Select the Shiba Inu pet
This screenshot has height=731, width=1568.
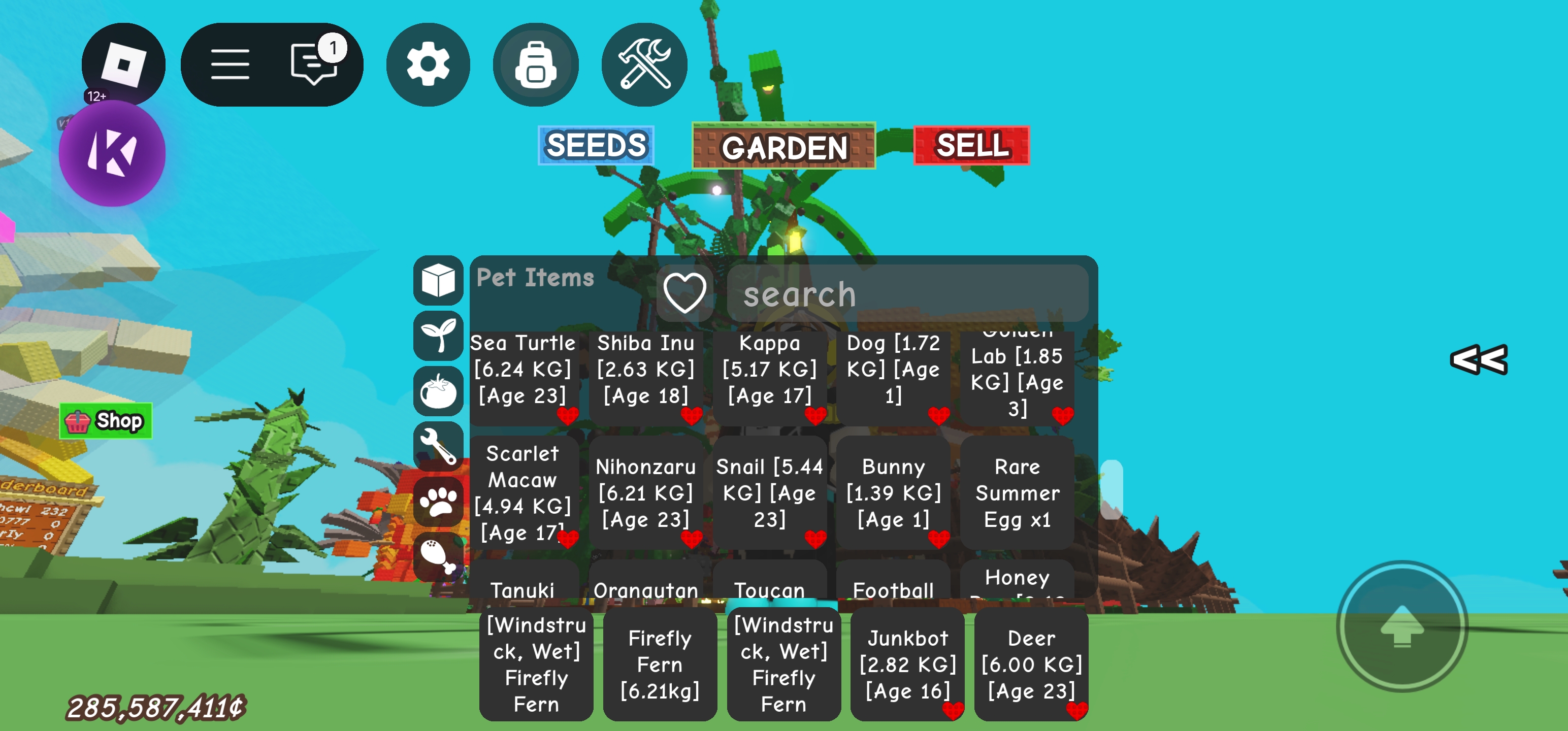point(646,370)
